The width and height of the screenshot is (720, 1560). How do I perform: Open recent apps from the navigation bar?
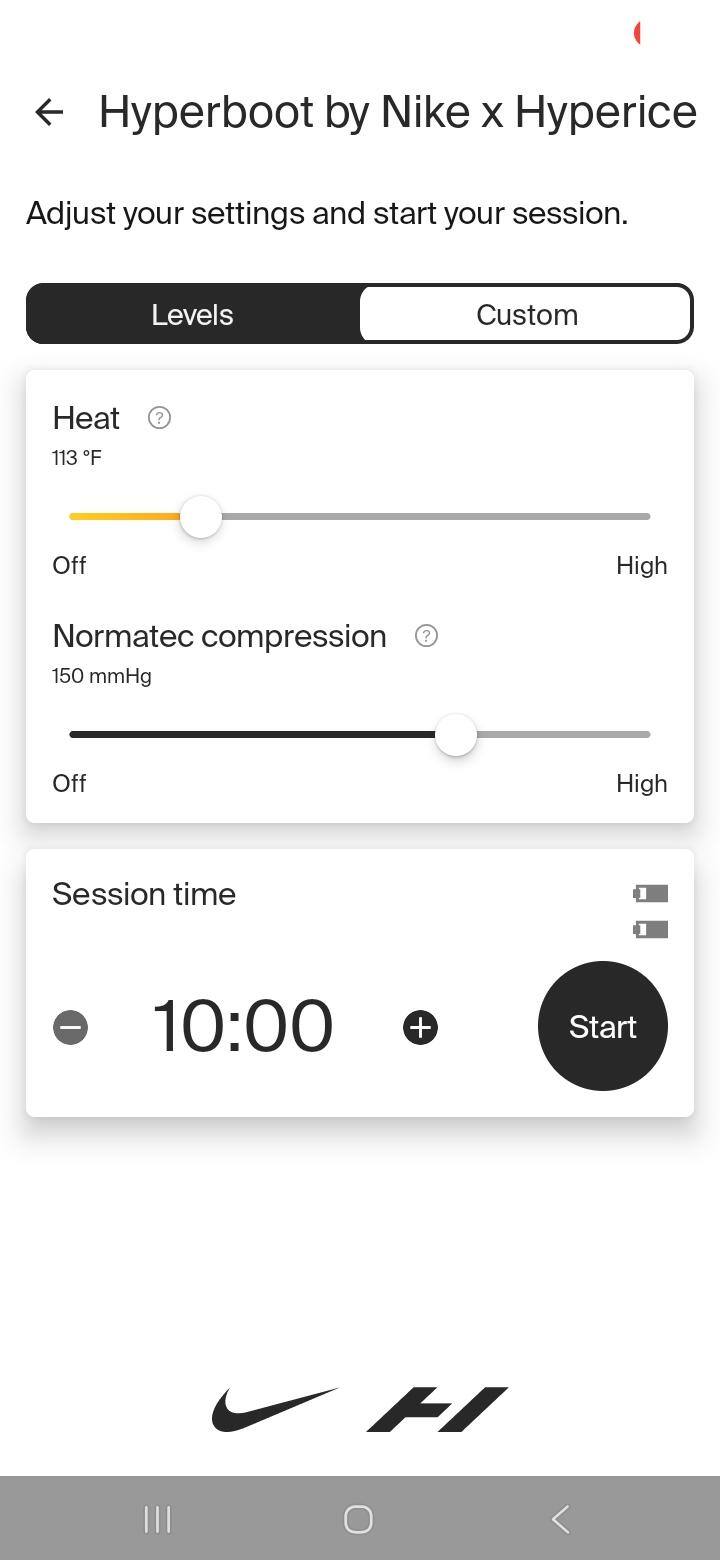pyautogui.click(x=156, y=1518)
